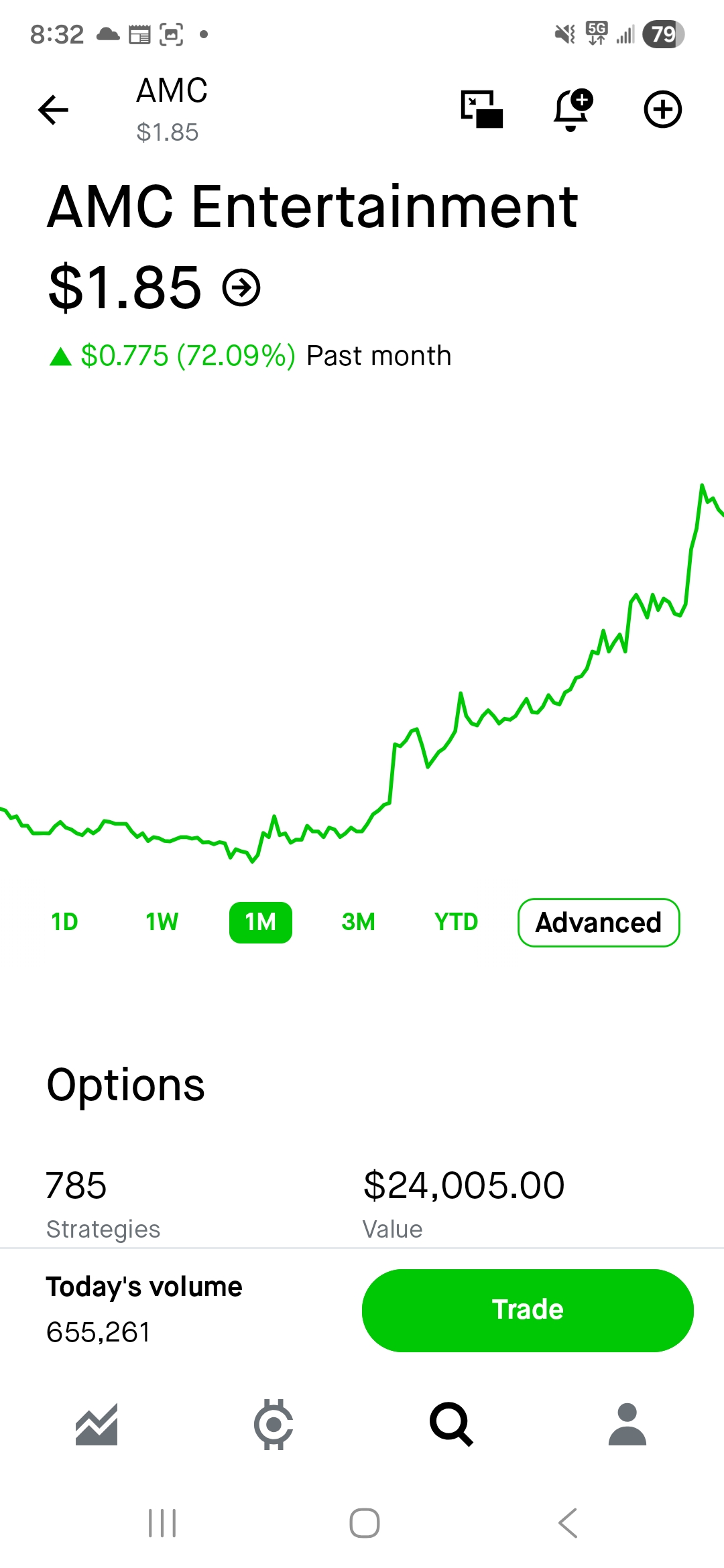Open recent apps from the navigation bar

coord(162,1523)
